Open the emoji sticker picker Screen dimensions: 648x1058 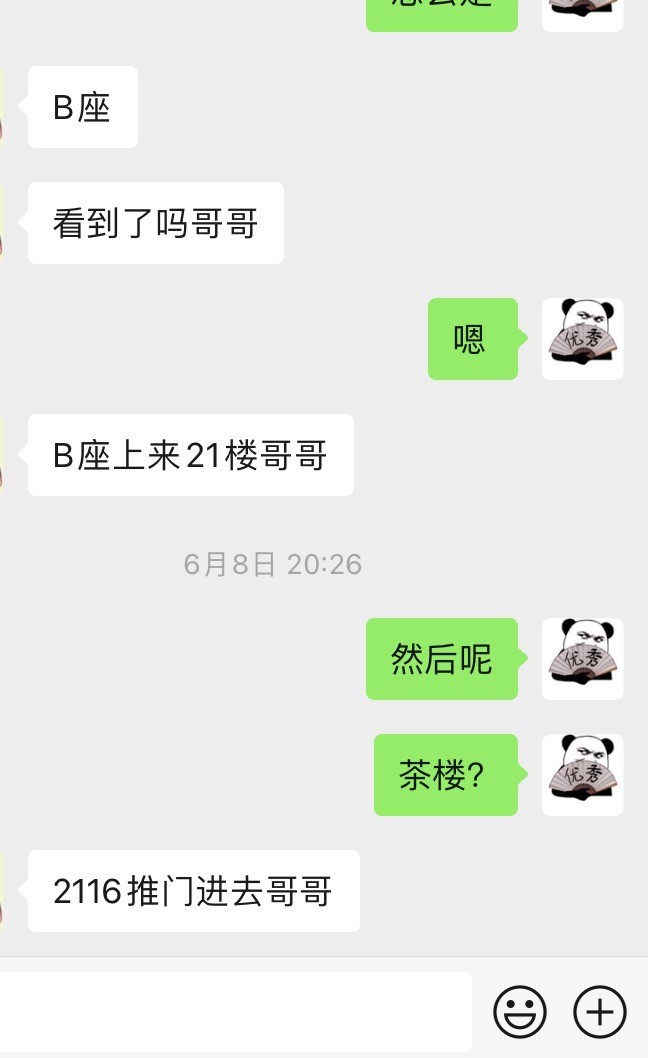click(520, 1012)
